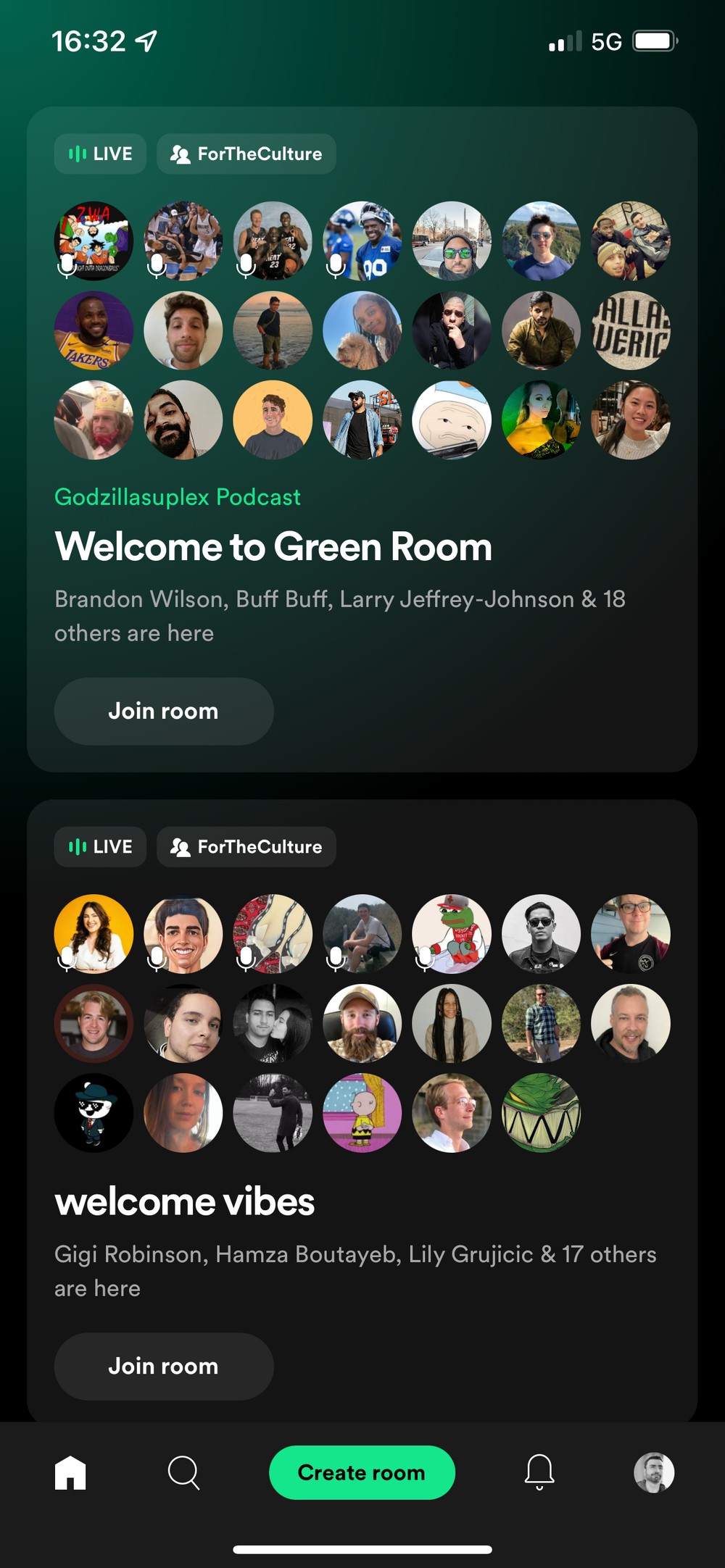Image resolution: width=725 pixels, height=1568 pixels.
Task: Open ForTheCulture chip on welcome vibes card
Action: click(246, 846)
